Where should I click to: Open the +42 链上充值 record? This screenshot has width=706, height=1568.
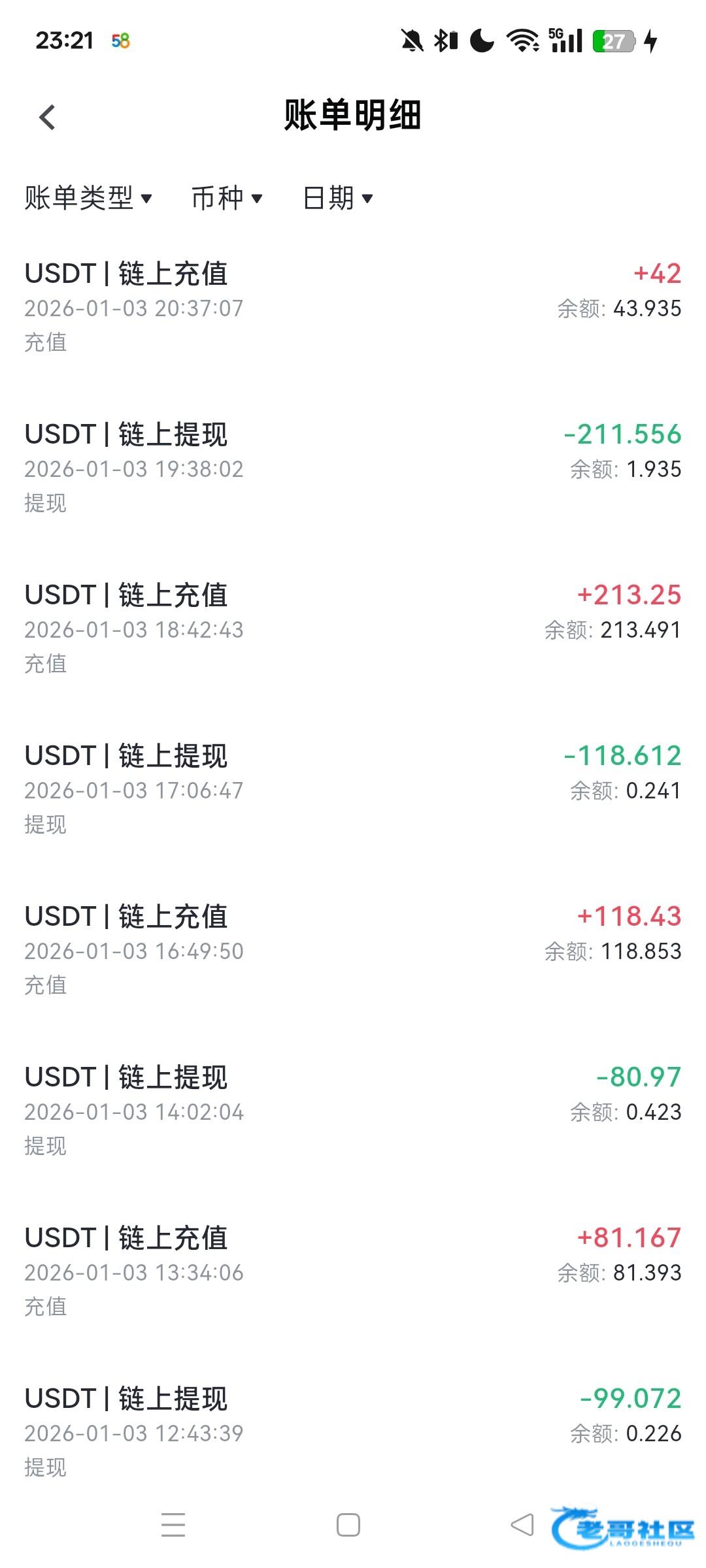pos(353,307)
